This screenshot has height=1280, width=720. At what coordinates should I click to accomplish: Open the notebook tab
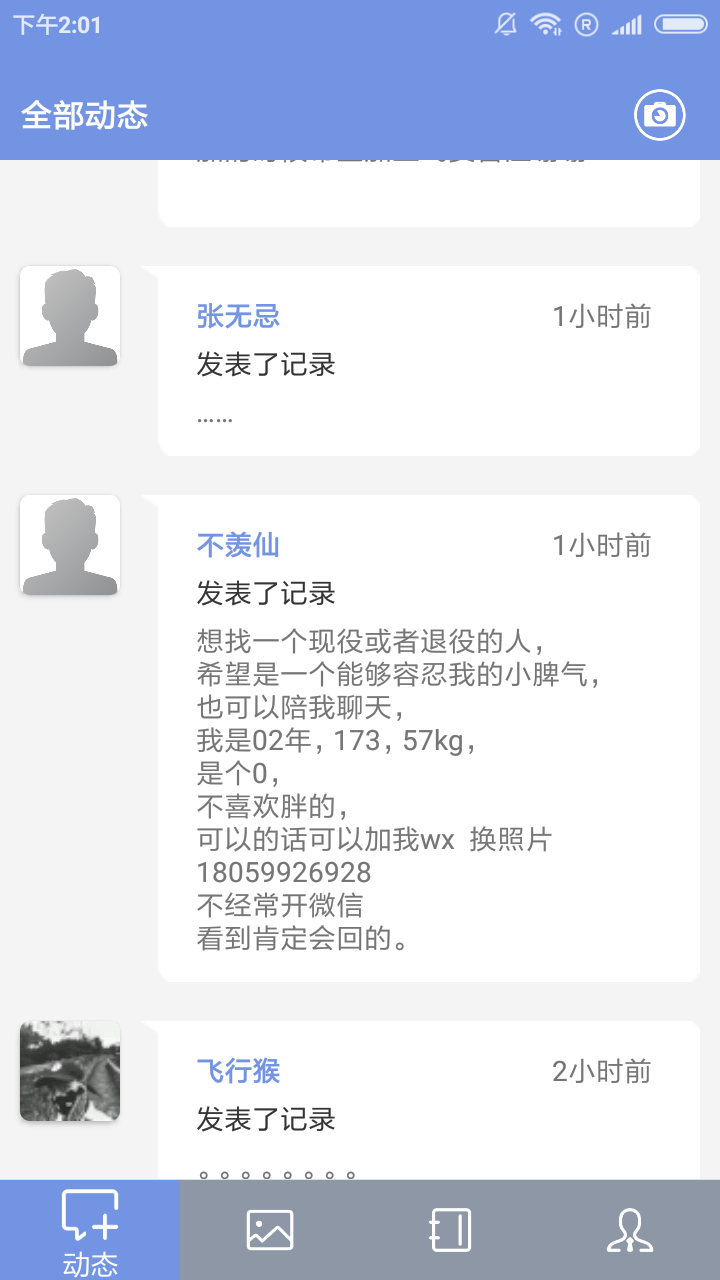pos(450,1230)
